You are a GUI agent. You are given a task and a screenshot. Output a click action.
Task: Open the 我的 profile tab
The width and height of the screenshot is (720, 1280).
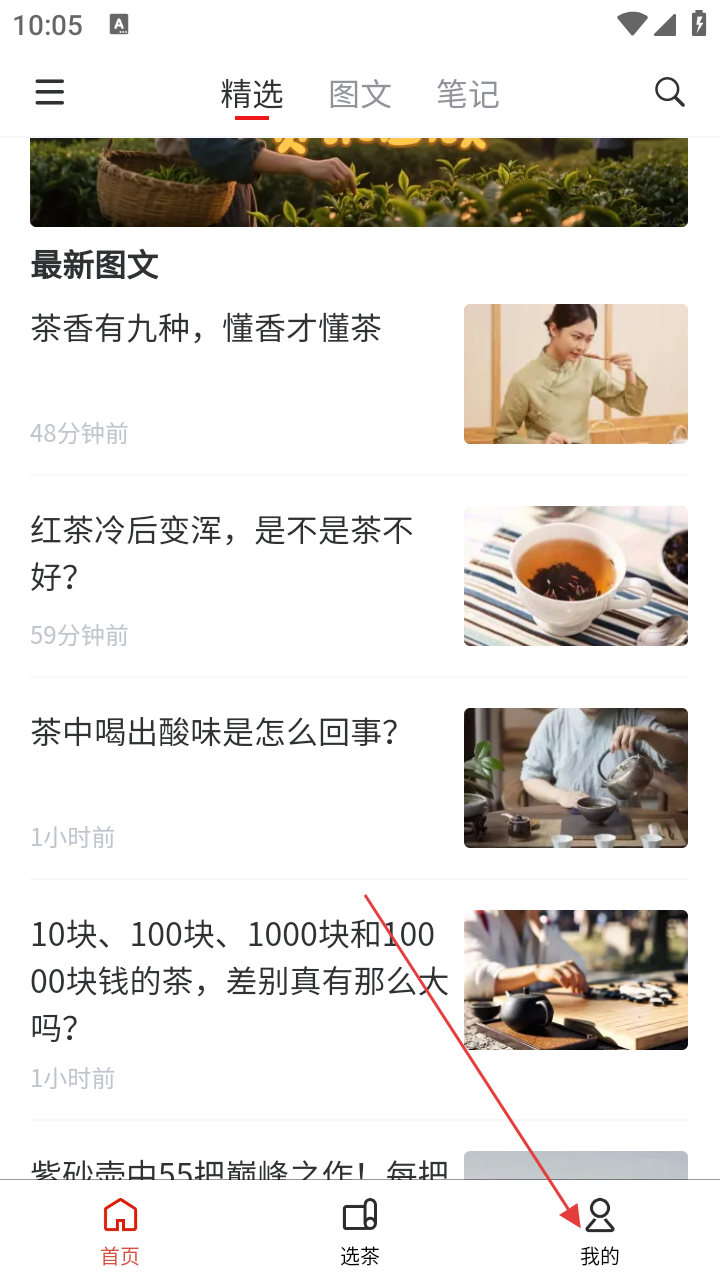pyautogui.click(x=600, y=1231)
